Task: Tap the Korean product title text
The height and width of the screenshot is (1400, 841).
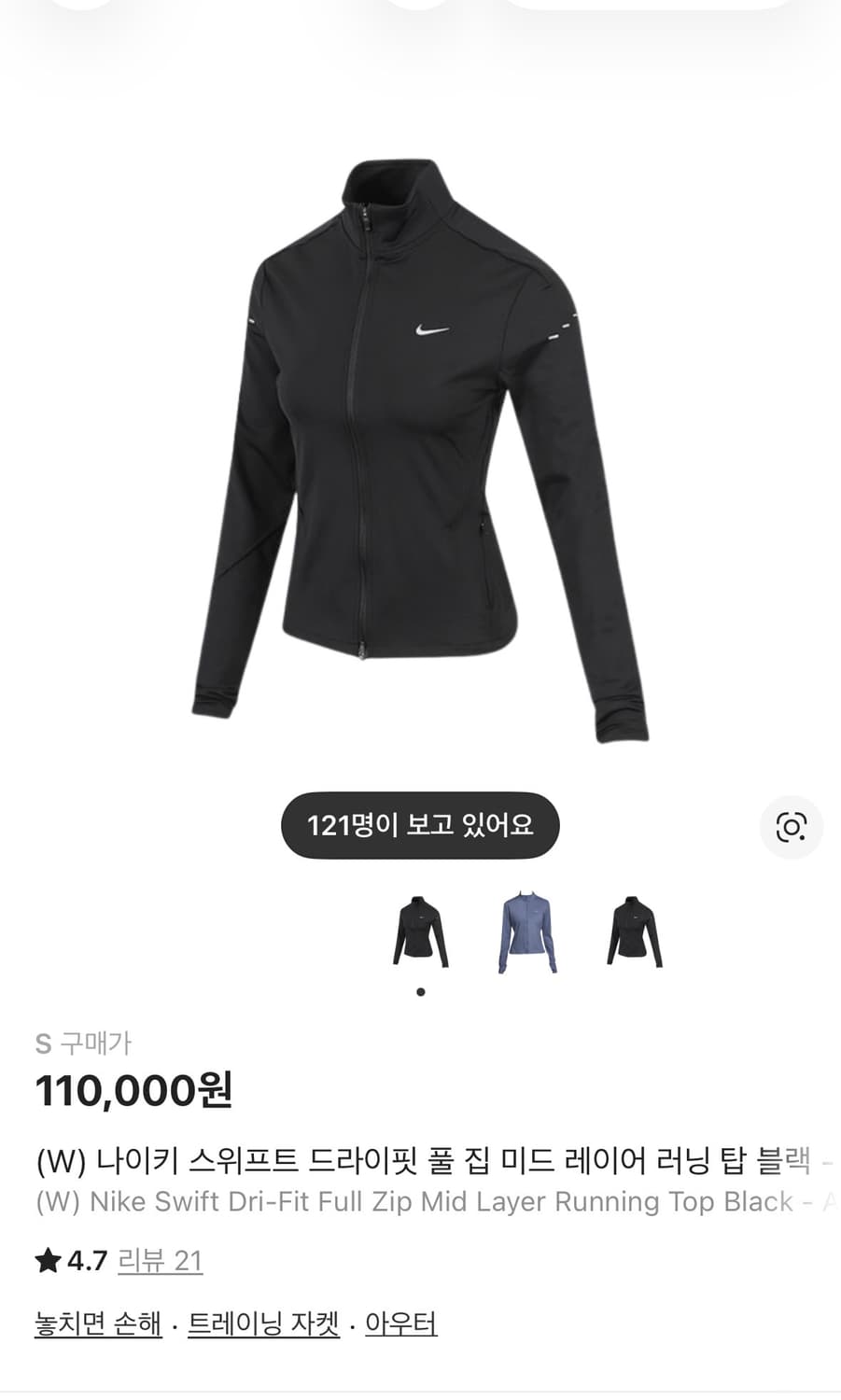Action: (411, 1155)
